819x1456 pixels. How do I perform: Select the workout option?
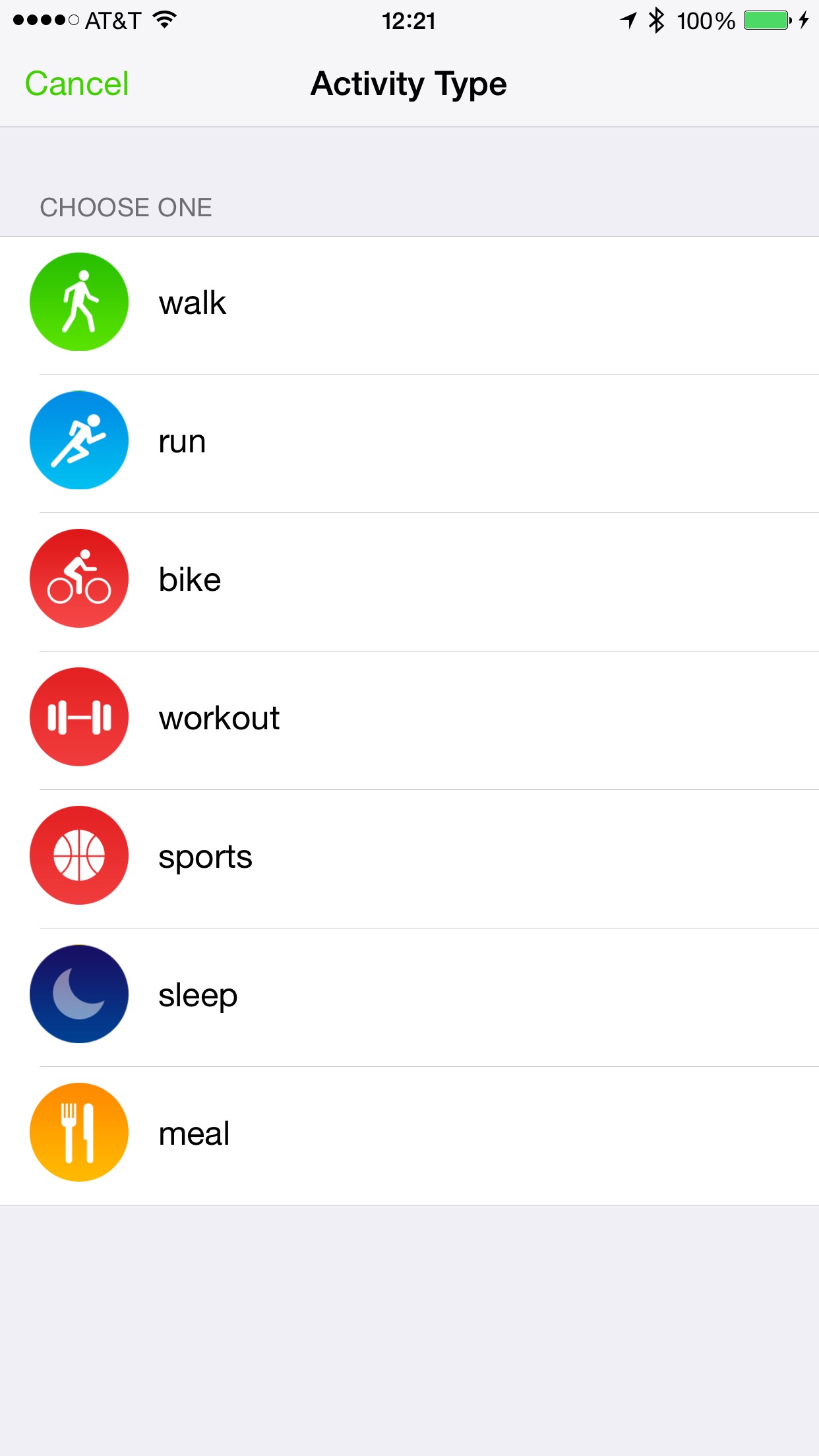click(409, 721)
